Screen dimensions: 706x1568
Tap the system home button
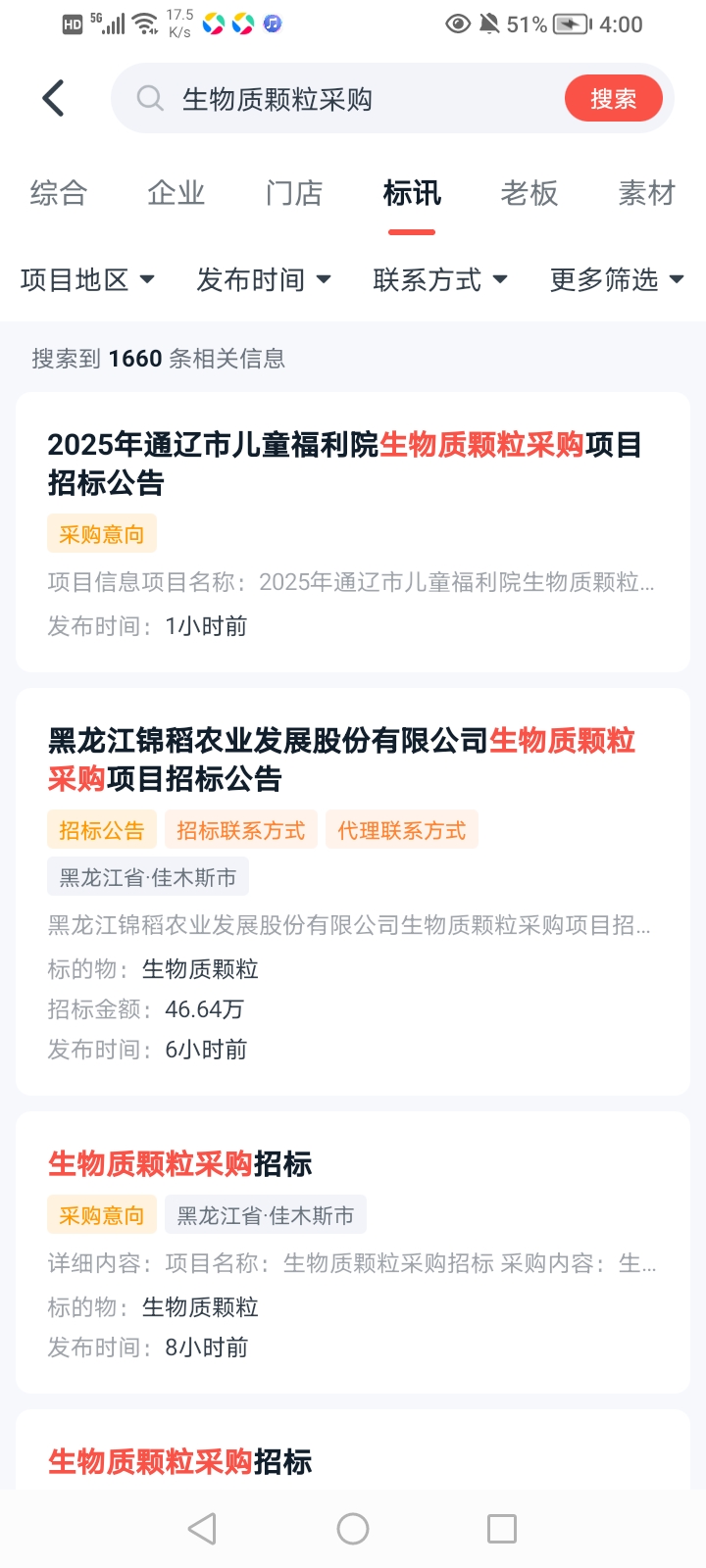click(x=353, y=1529)
